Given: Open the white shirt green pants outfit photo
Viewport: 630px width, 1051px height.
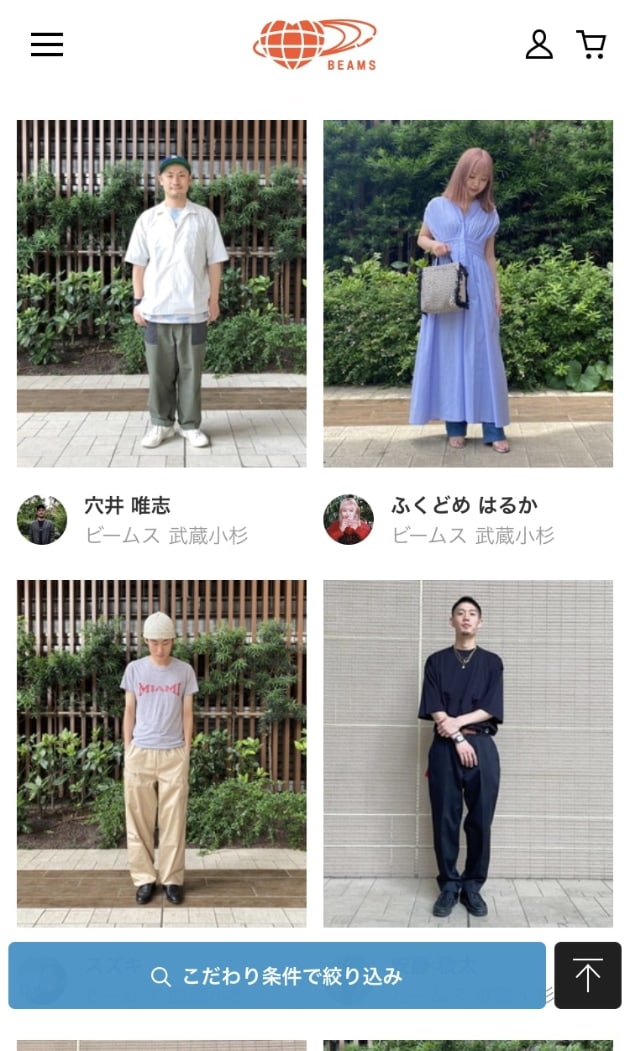Looking at the screenshot, I should [162, 293].
